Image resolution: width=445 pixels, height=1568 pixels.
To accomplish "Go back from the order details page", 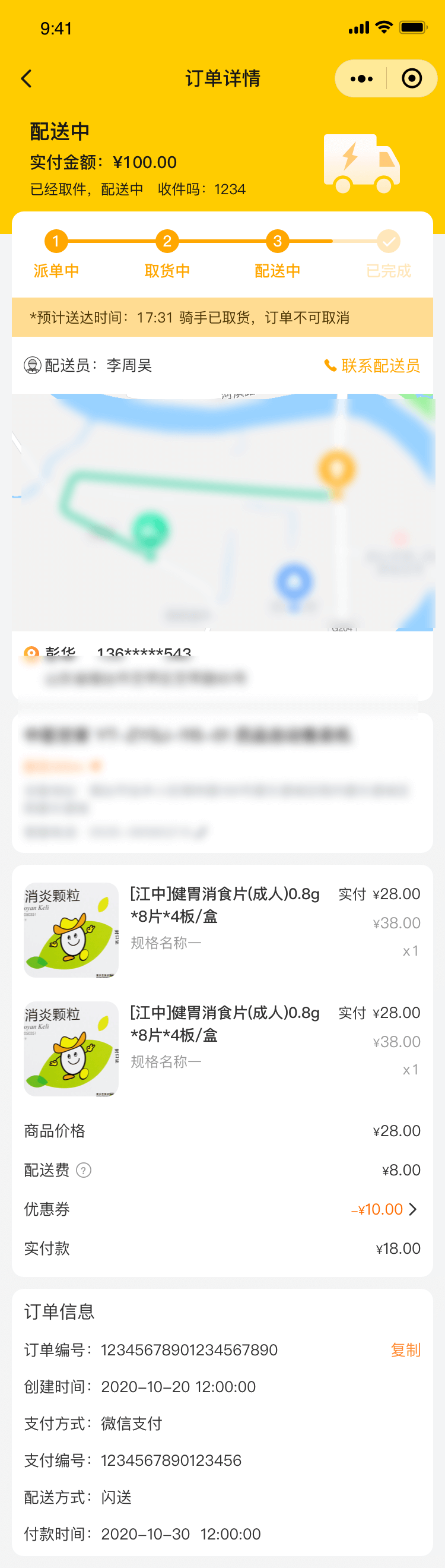I will [x=26, y=78].
